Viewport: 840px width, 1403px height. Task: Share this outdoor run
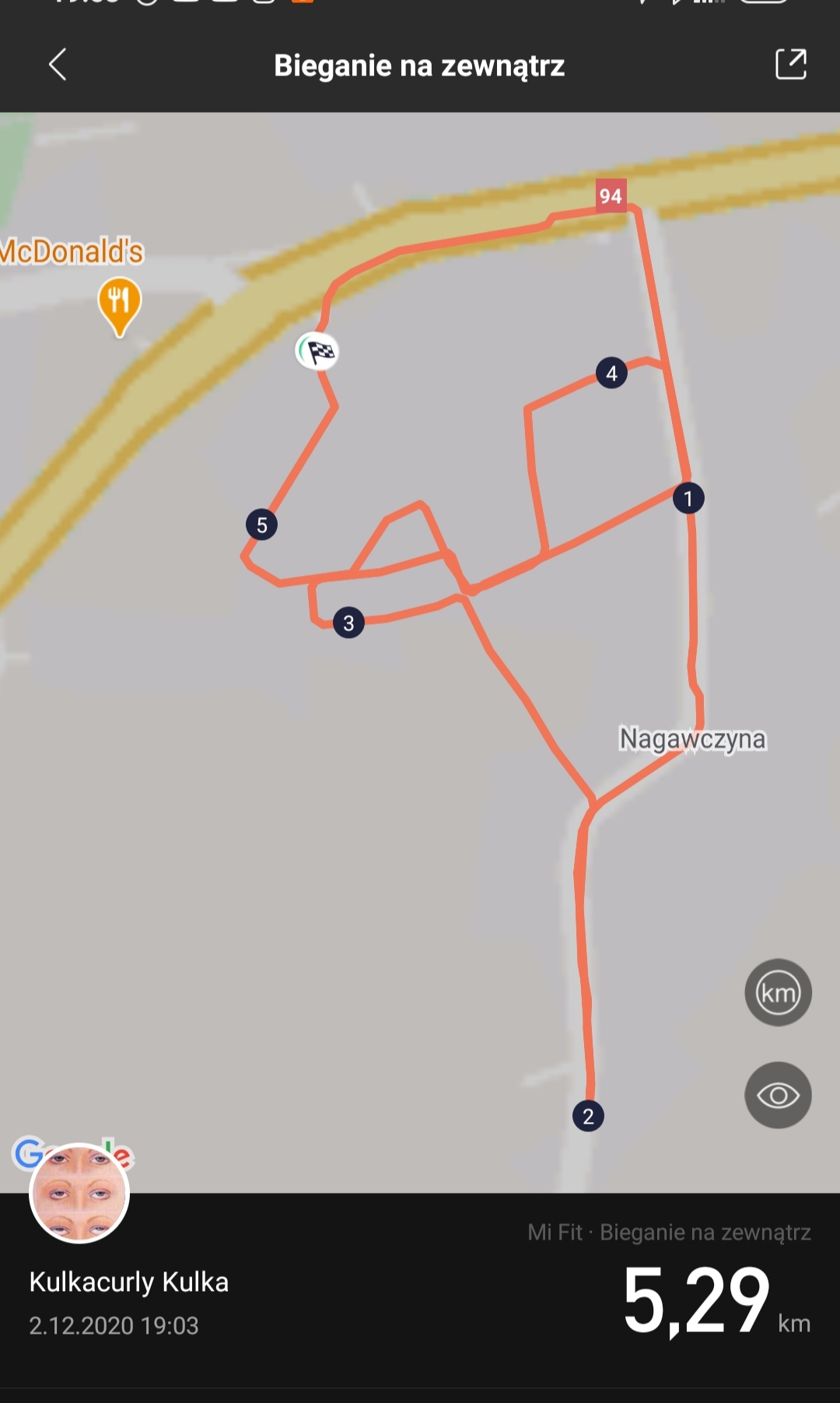pyautogui.click(x=791, y=65)
